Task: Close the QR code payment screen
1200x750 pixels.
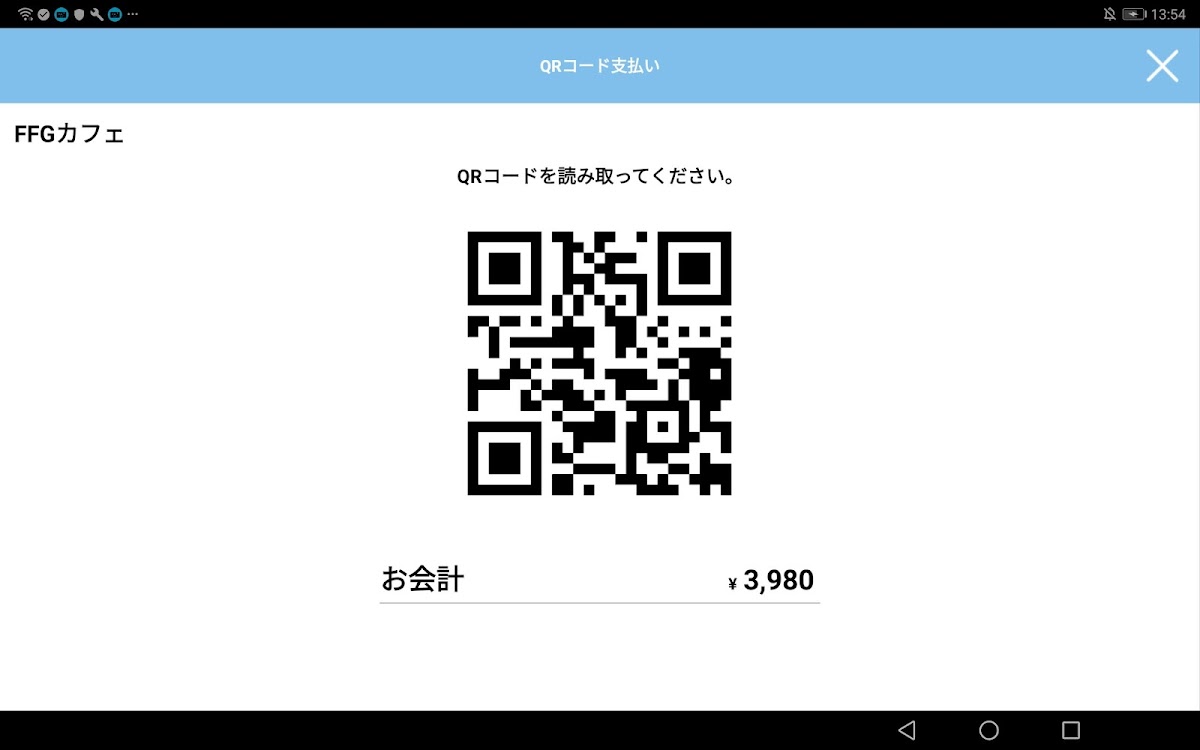Action: 1161,66
